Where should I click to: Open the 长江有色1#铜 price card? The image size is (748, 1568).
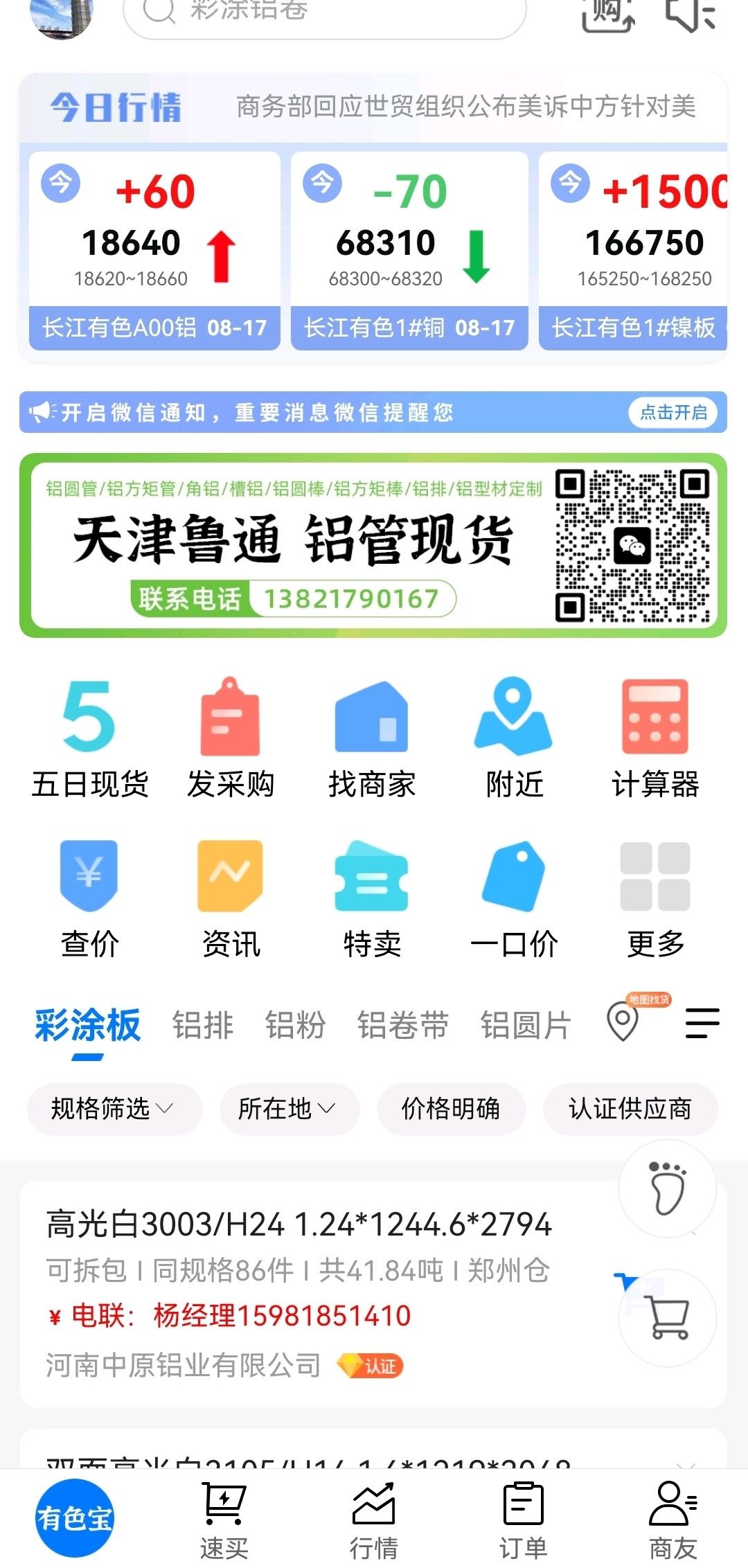point(409,251)
